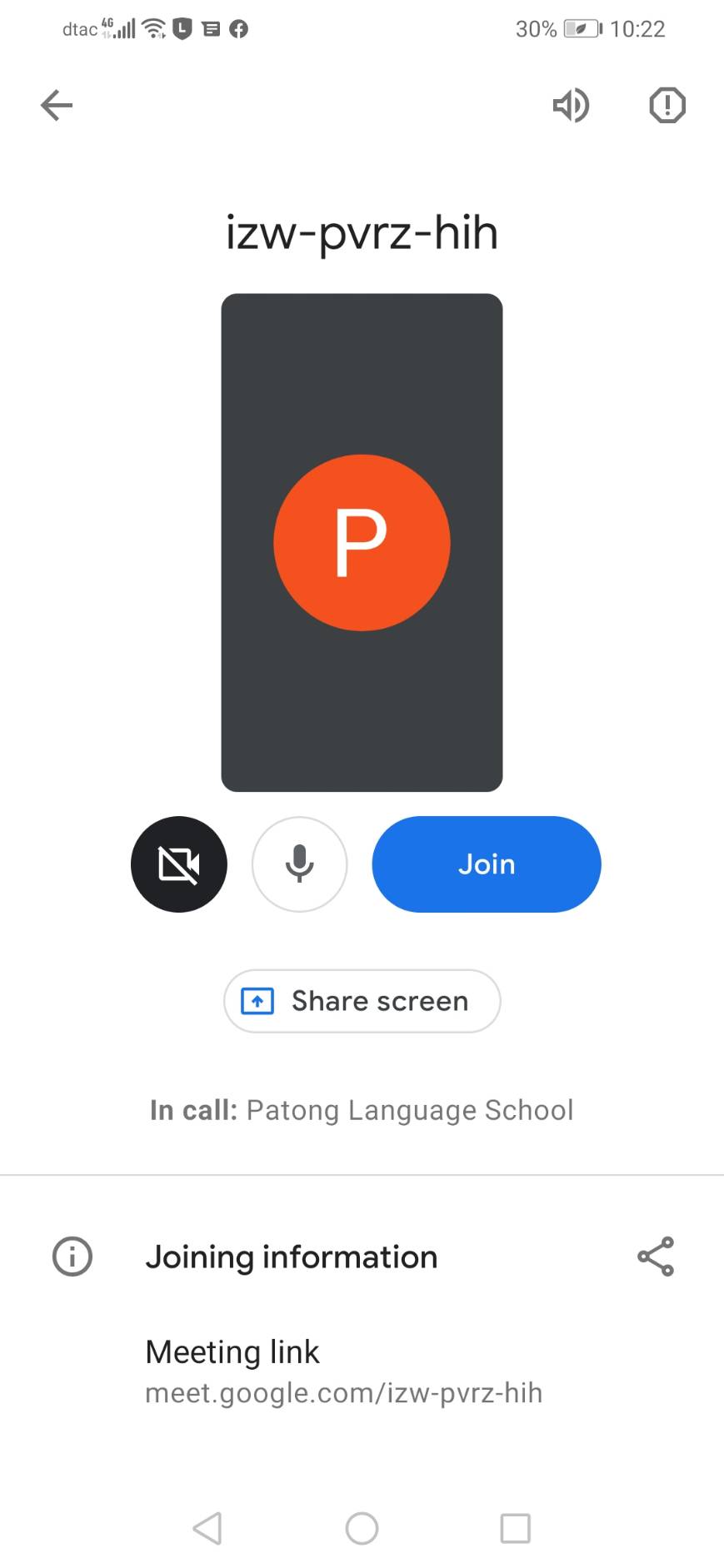Tap Share screen
Viewport: 724px width, 1568px height.
[x=362, y=1001]
